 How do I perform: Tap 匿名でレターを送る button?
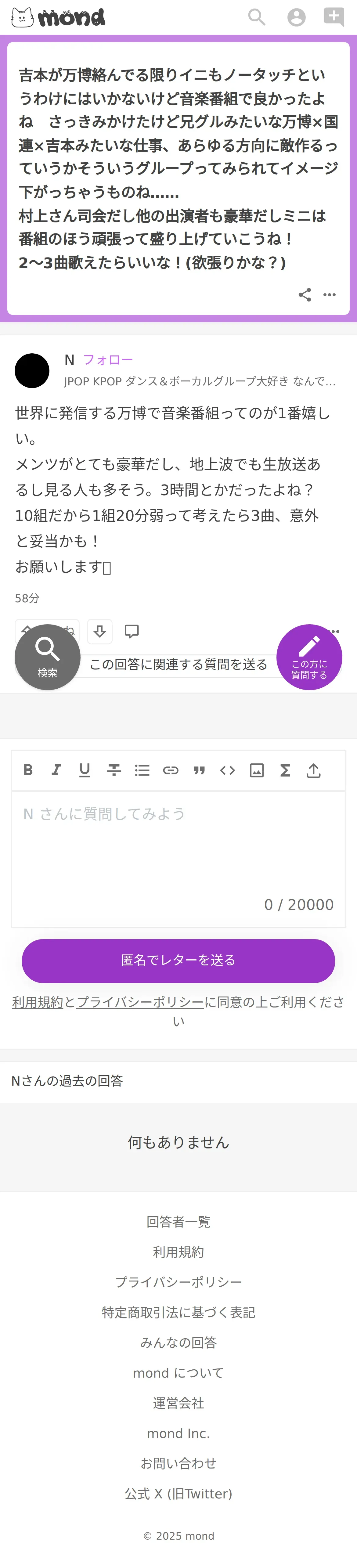178,960
